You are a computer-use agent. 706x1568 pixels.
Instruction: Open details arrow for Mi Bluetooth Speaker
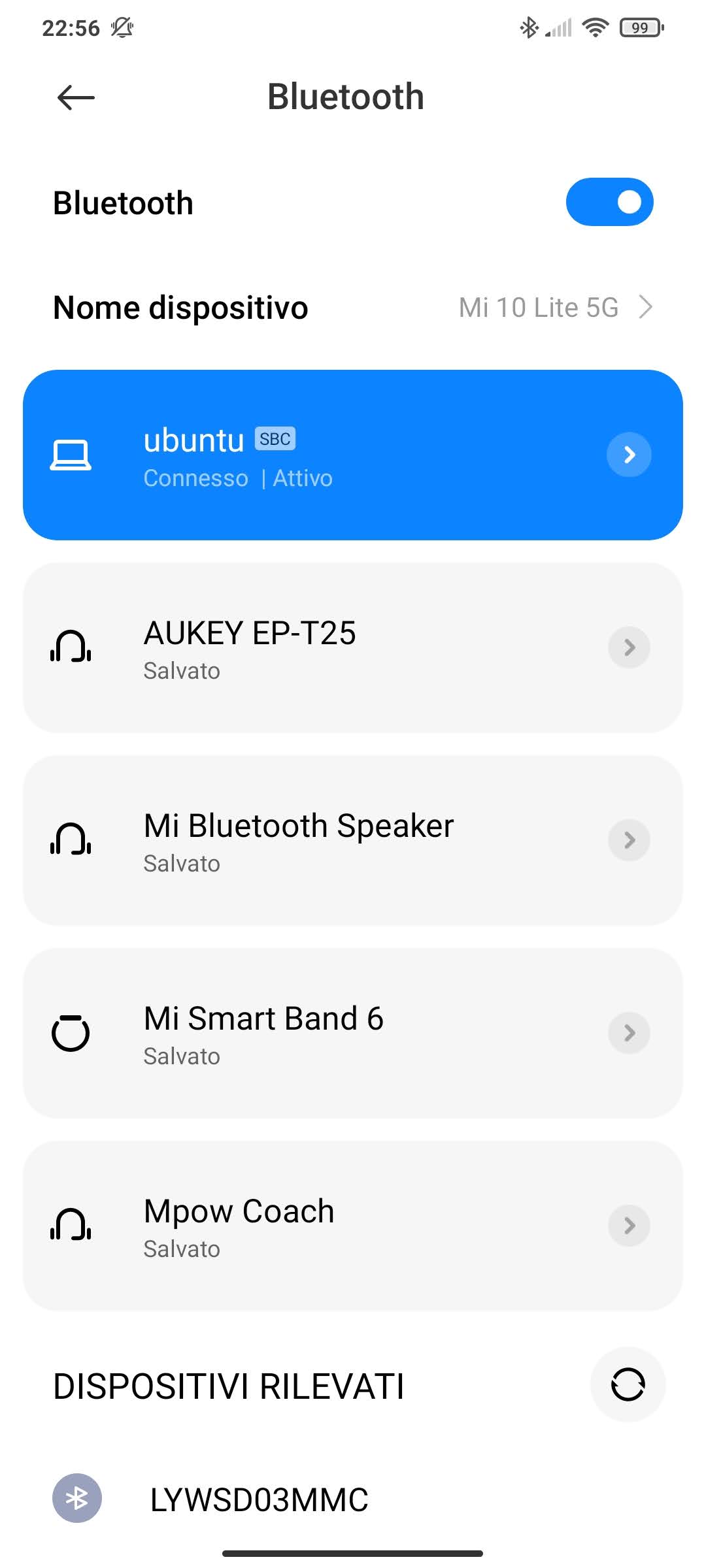[629, 840]
